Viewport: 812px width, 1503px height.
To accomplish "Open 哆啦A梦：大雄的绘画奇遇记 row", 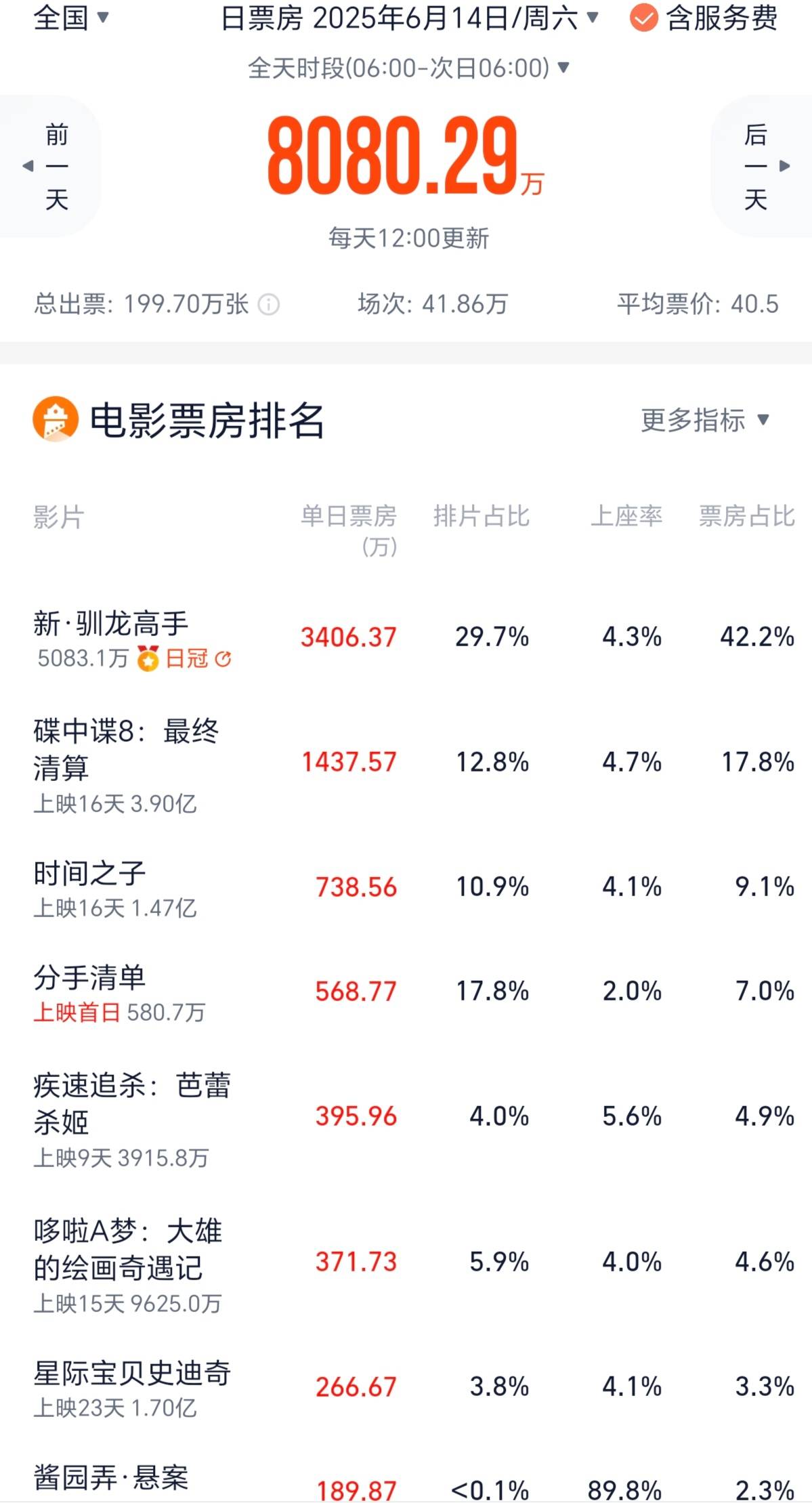I will click(x=406, y=1264).
